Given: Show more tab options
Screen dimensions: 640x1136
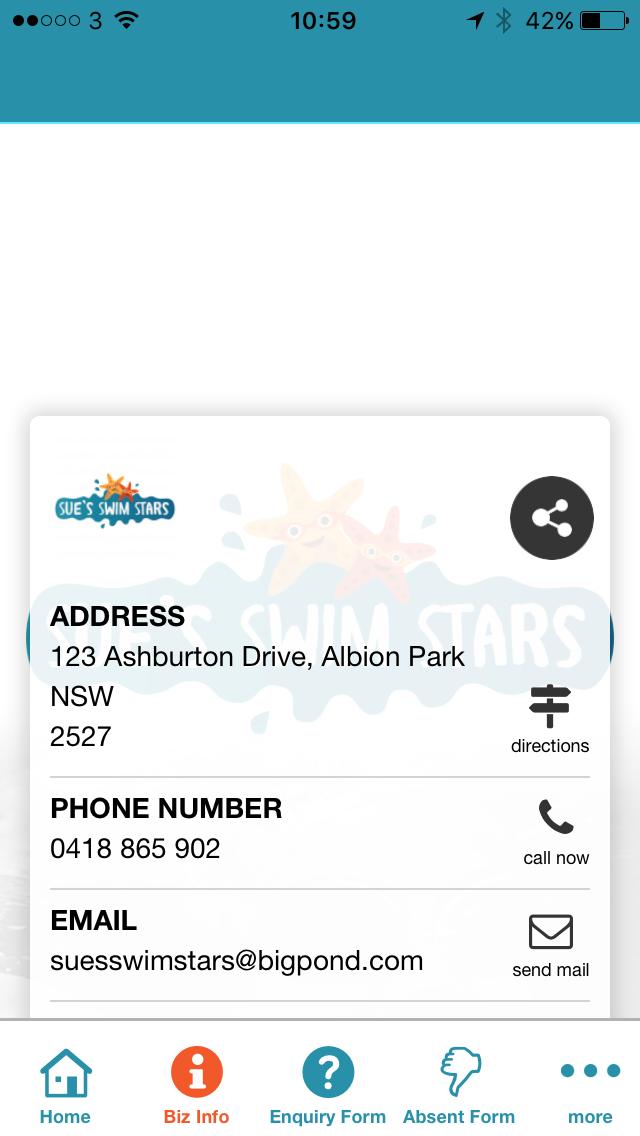Looking at the screenshot, I should [x=590, y=1084].
